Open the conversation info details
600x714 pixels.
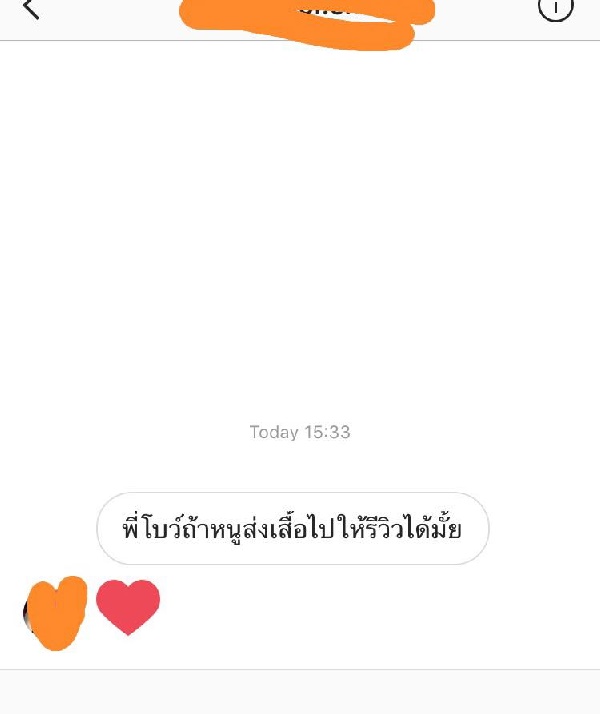[x=555, y=8]
